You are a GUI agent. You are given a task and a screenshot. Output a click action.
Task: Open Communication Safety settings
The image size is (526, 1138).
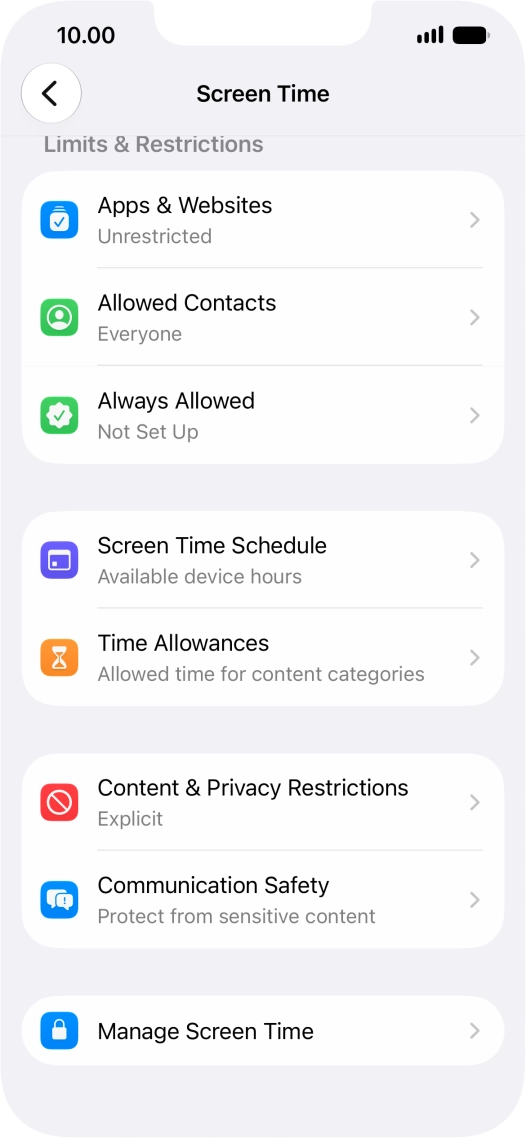263,900
